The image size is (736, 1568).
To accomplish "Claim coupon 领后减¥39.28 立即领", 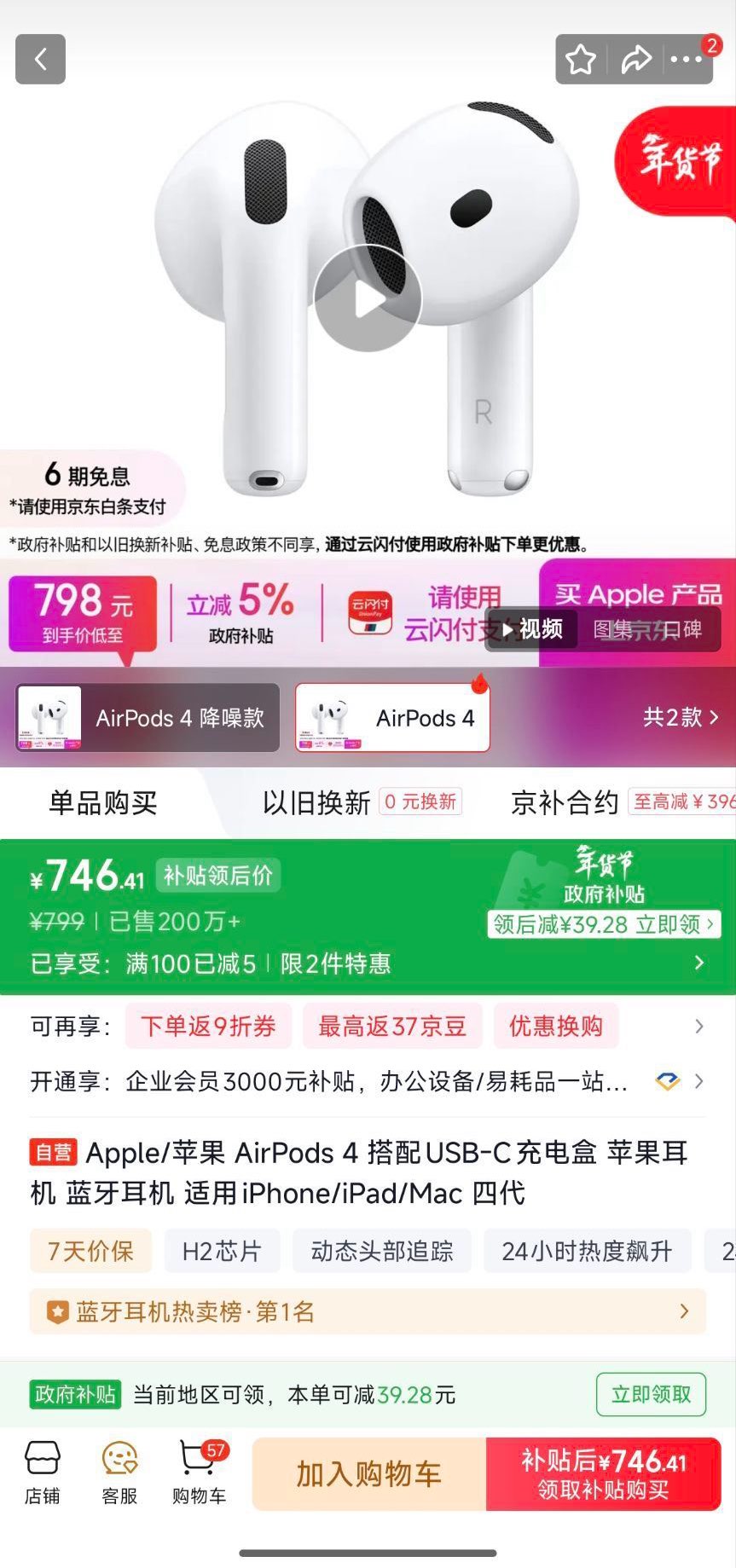I will coord(605,924).
